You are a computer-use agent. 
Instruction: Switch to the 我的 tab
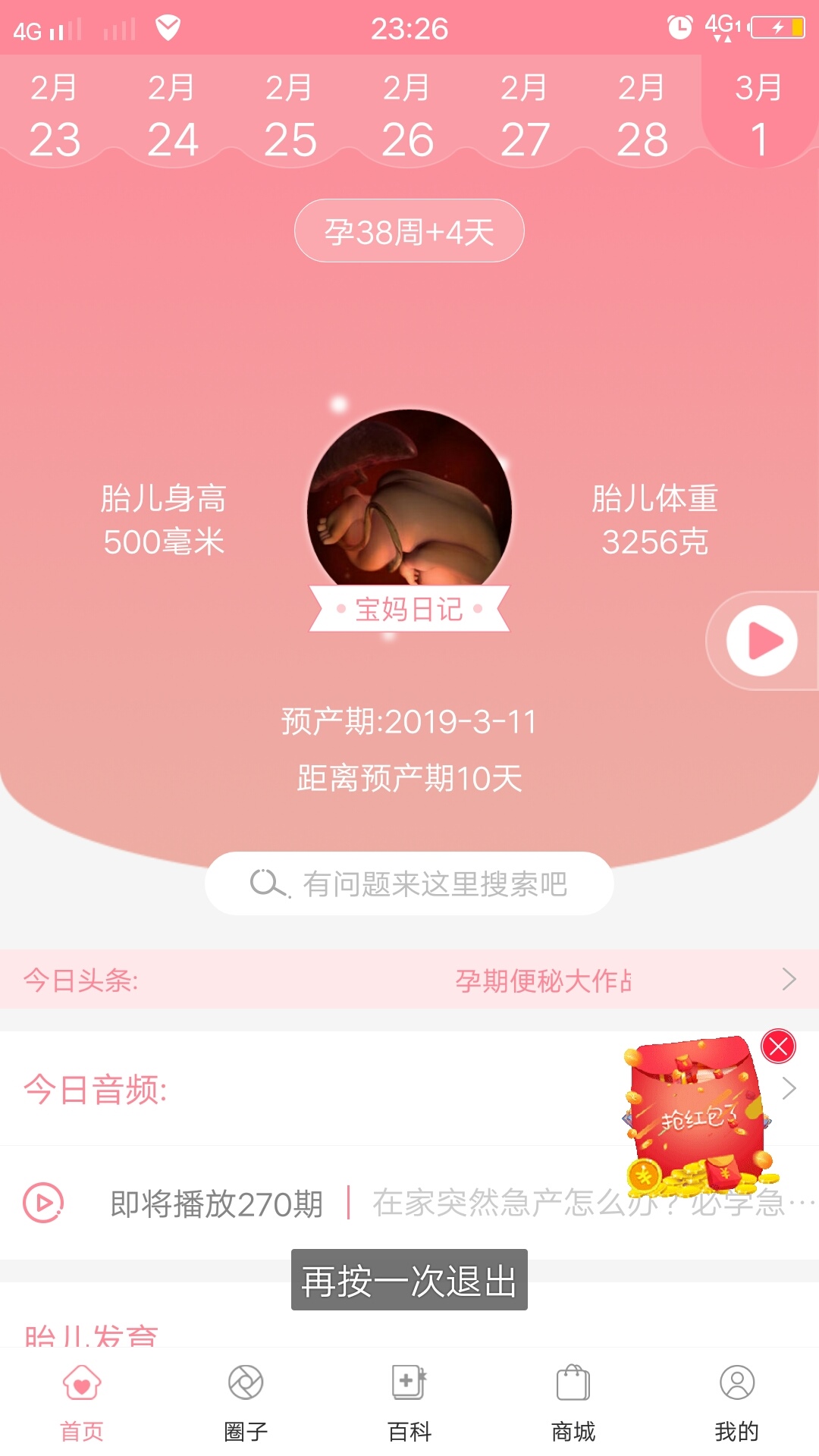tap(736, 1403)
